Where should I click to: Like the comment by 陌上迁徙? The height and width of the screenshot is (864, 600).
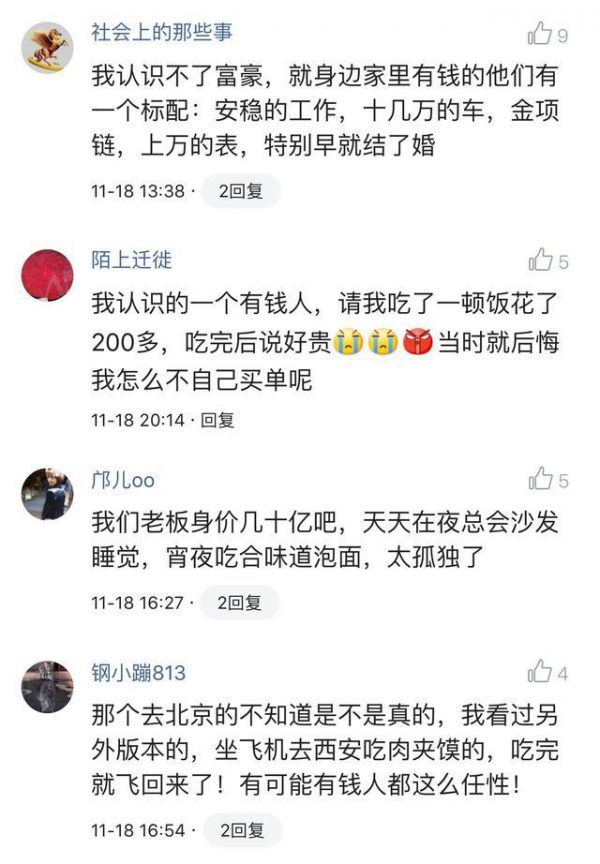pyautogui.click(x=541, y=261)
